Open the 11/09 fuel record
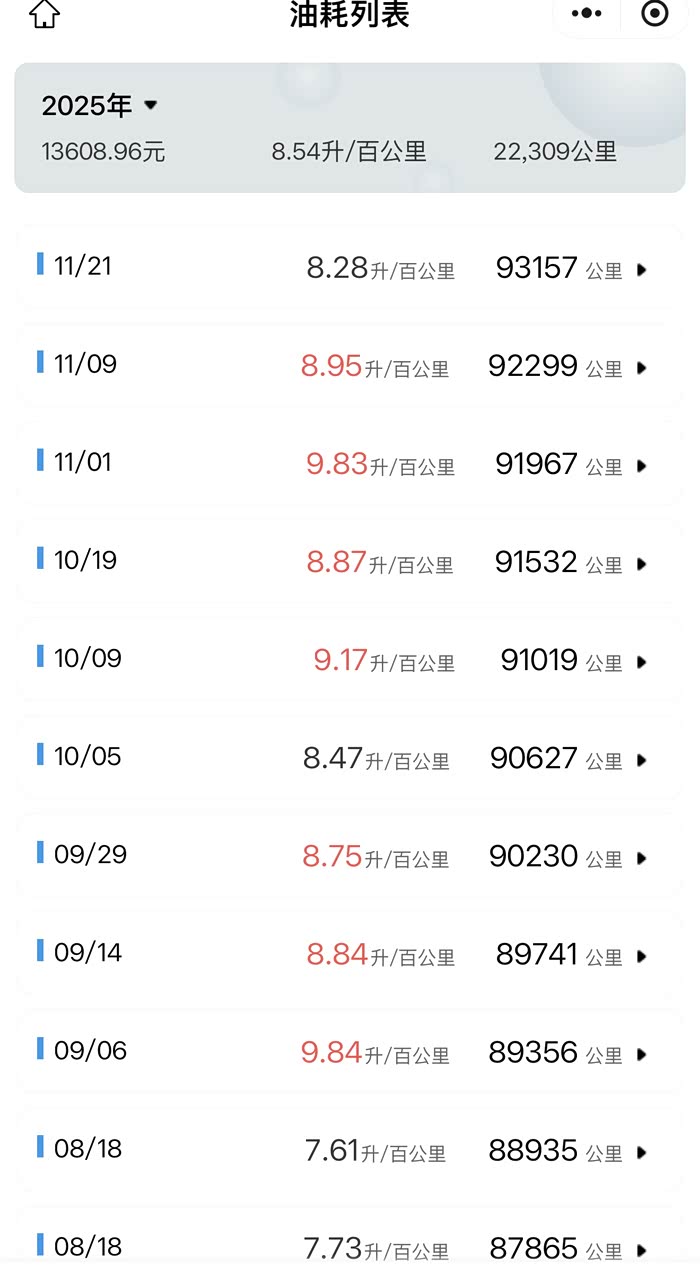Viewport: 700px width, 1273px height. (x=349, y=366)
